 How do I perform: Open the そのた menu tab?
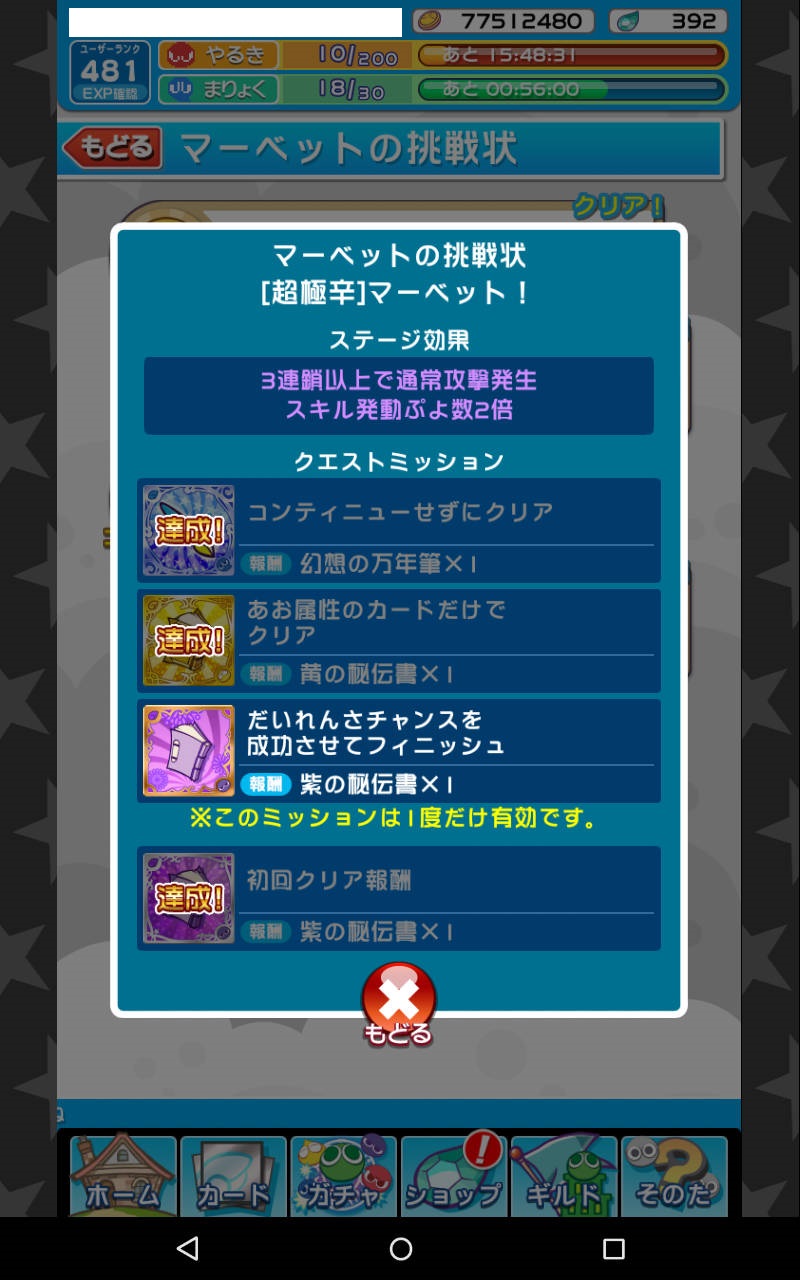(674, 1178)
